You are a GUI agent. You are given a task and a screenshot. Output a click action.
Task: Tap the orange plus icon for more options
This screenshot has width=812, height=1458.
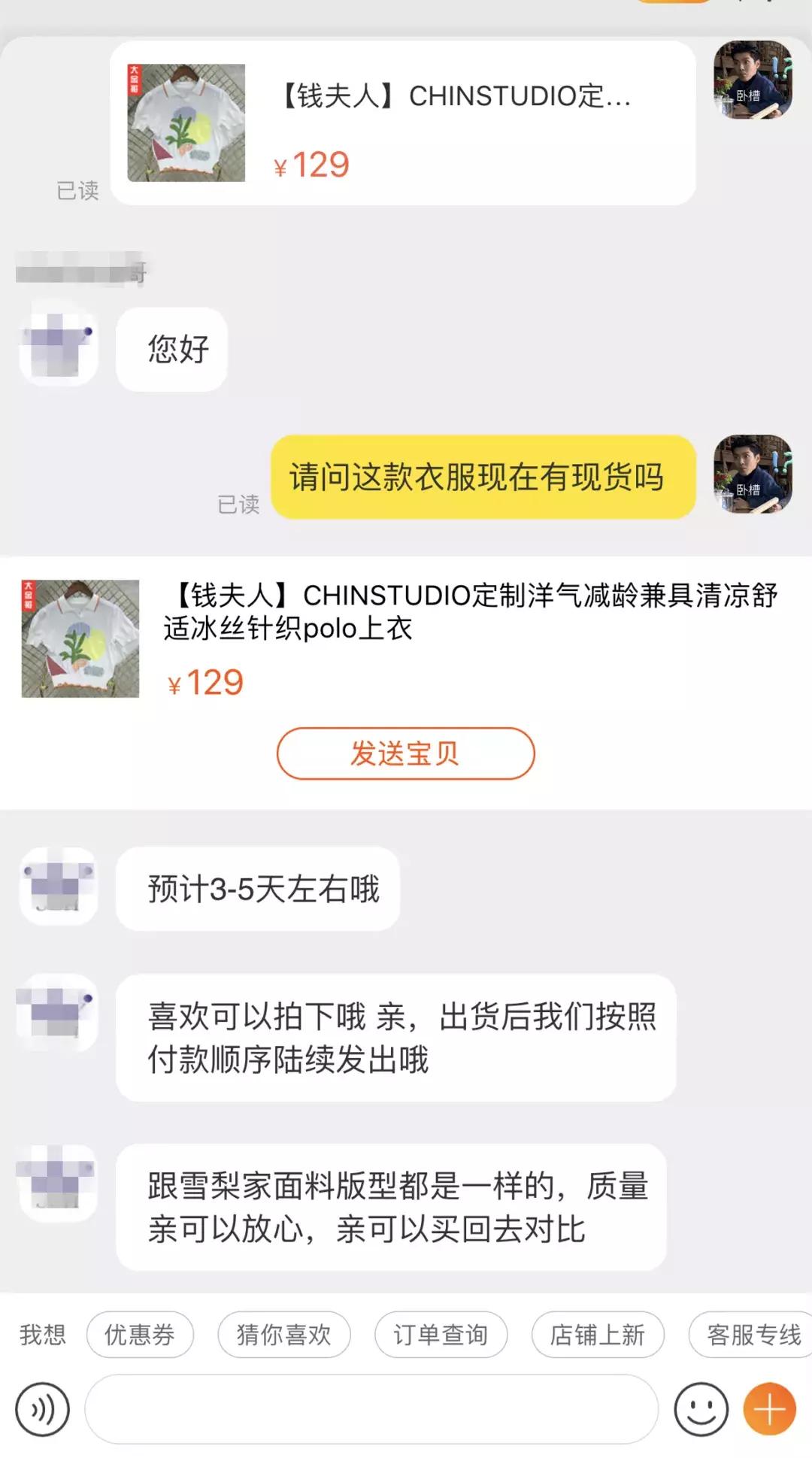768,1410
